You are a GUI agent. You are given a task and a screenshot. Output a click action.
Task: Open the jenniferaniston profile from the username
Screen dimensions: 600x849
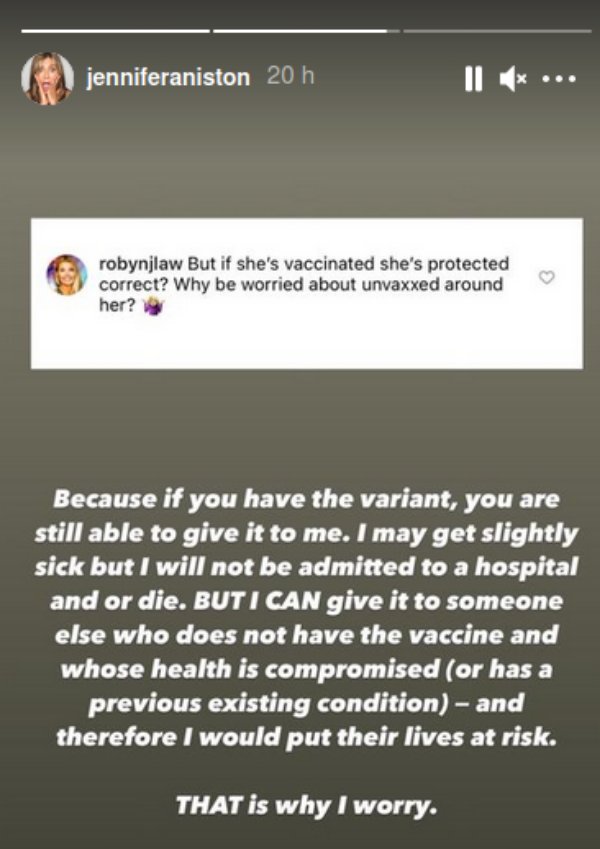[x=167, y=77]
